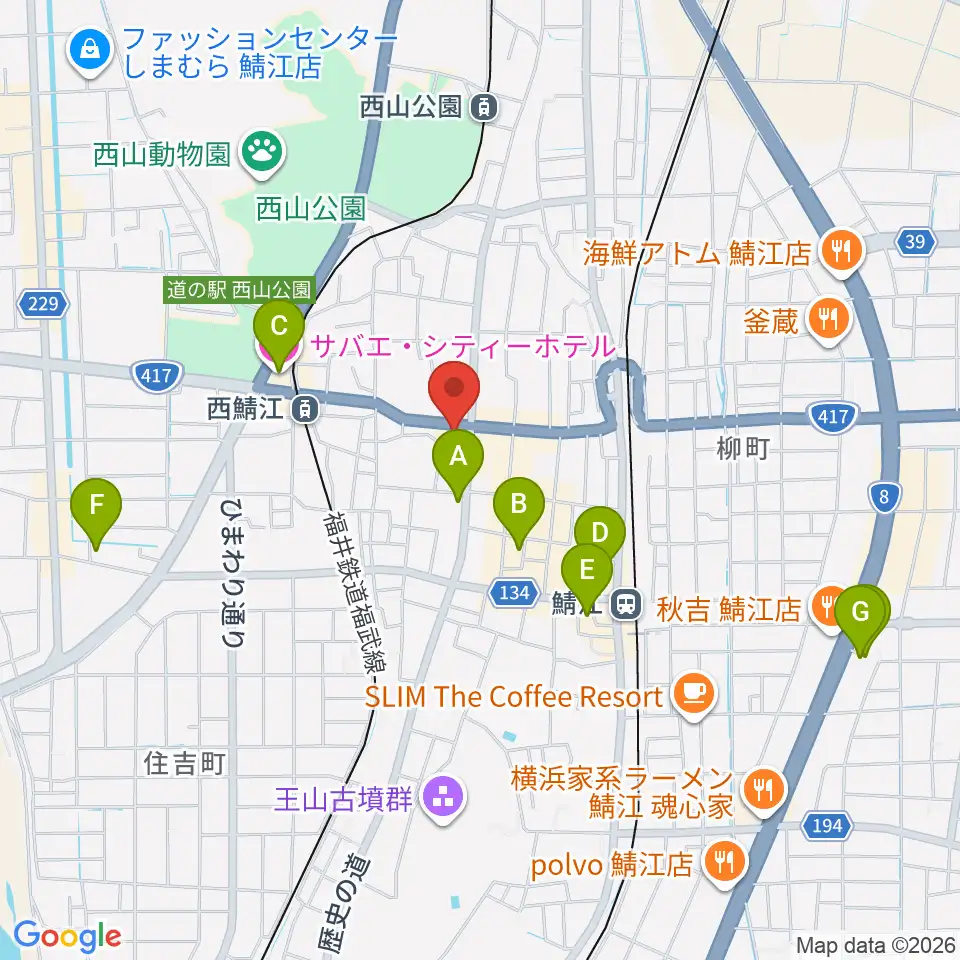The height and width of the screenshot is (960, 960).
Task: Open 釜蔵 restaurant icon
Action: tap(829, 320)
